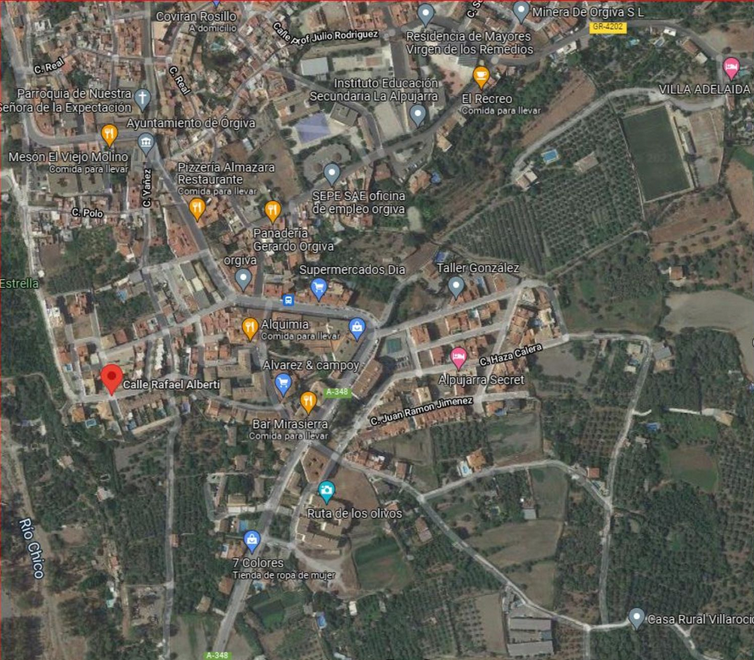Tap El Recreo restaurant marker
This screenshot has height=660, width=754.
coord(481,77)
